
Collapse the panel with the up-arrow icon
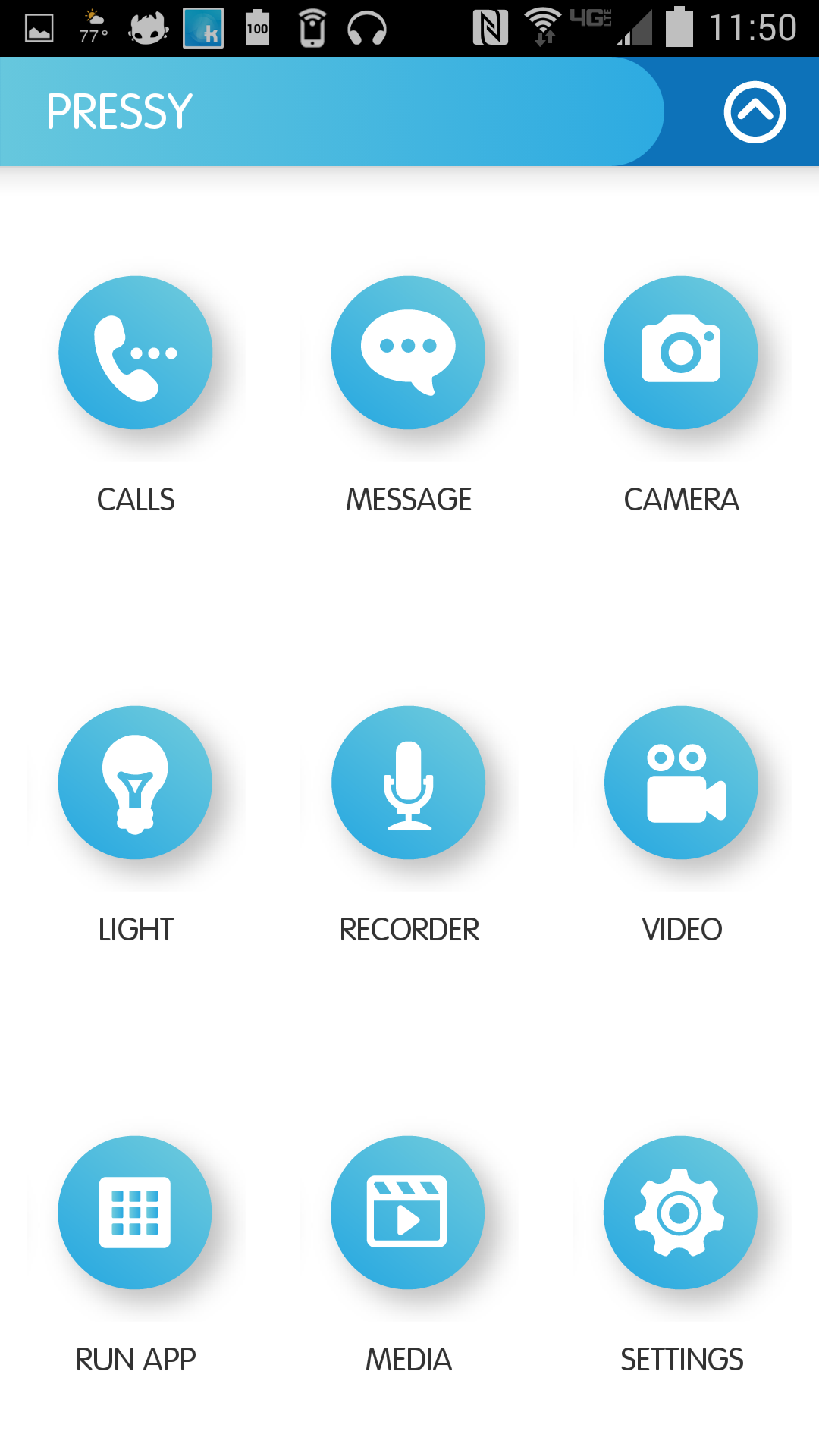coord(755,112)
